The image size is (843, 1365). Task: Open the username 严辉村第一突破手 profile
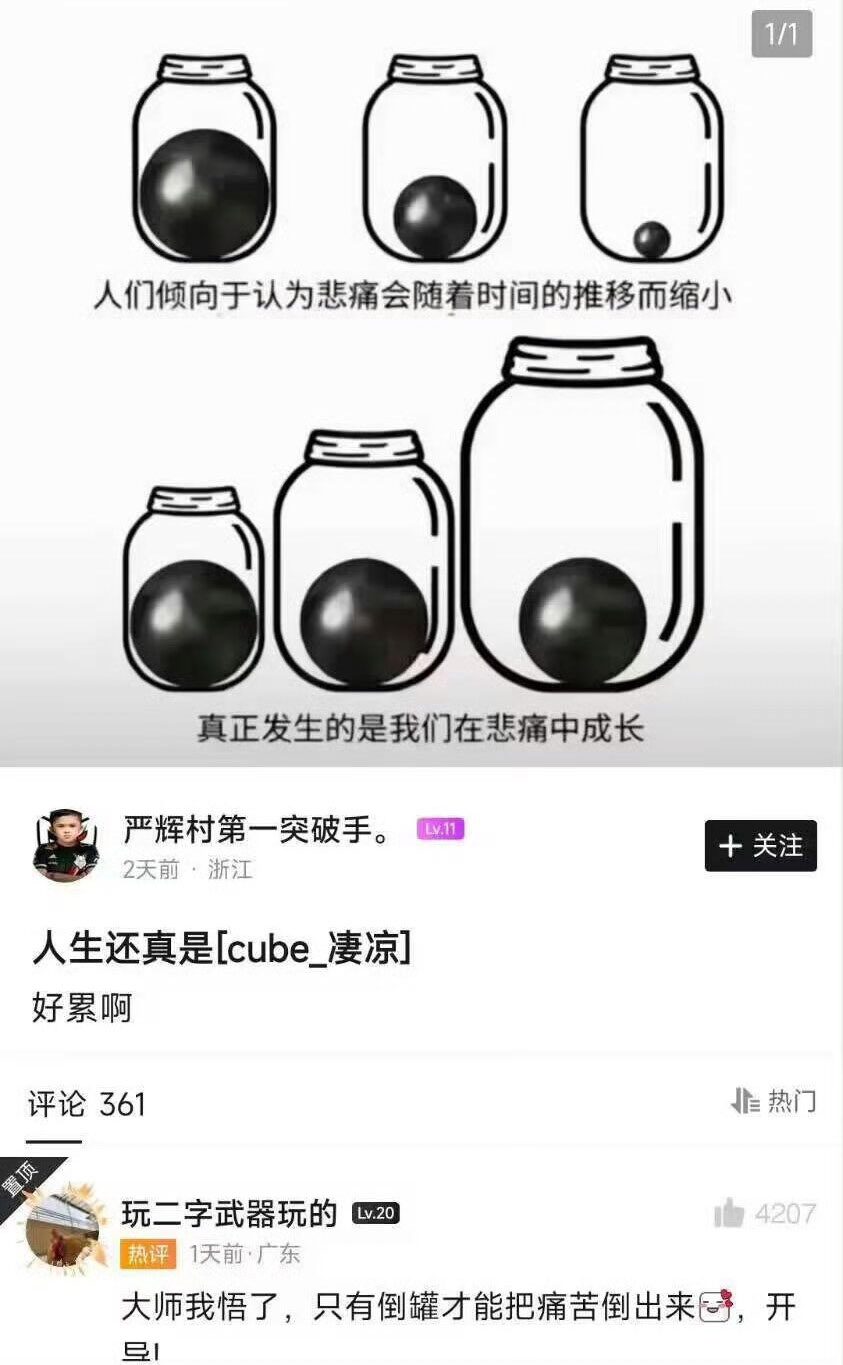pos(256,829)
